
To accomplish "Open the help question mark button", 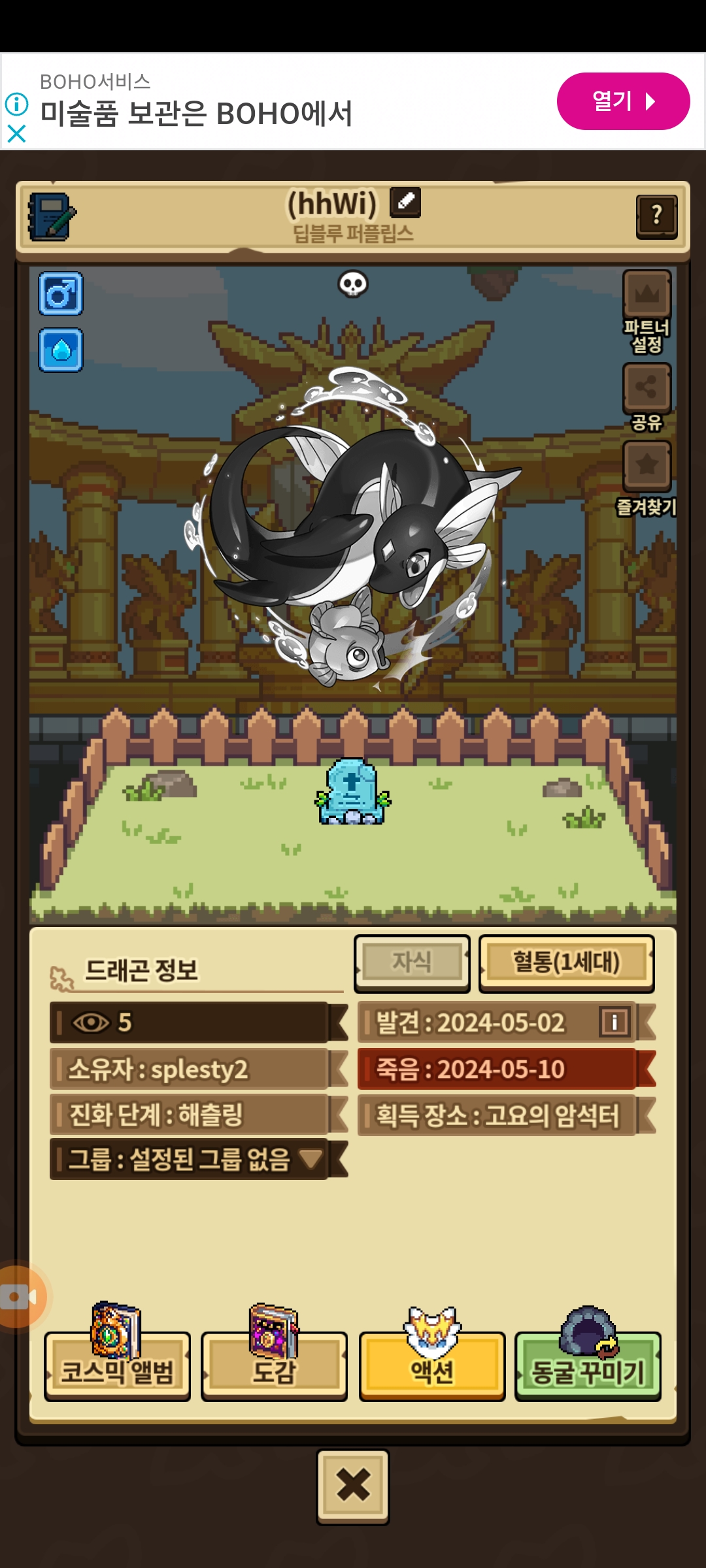I will tap(656, 216).
